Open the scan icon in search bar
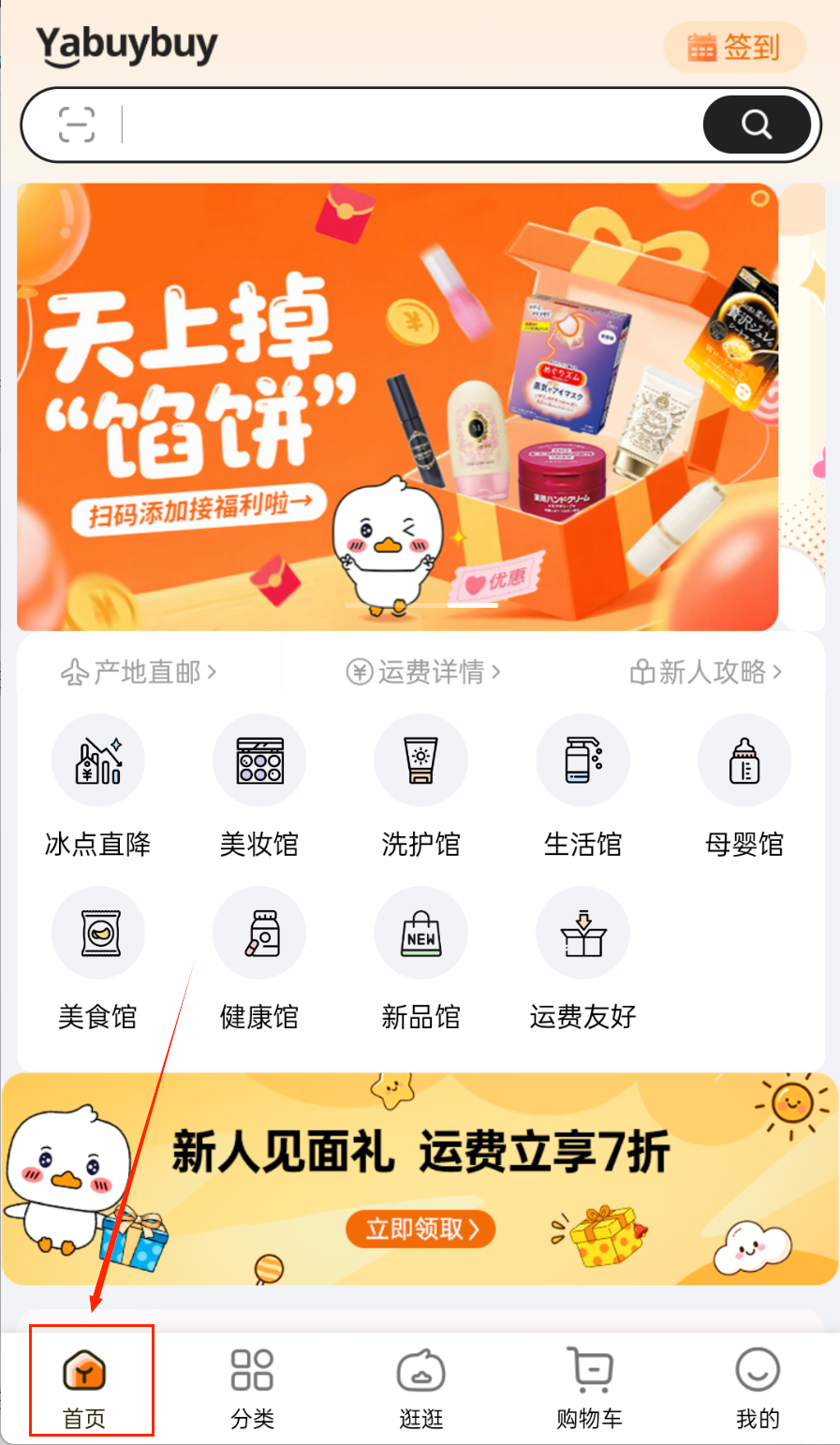This screenshot has width=840, height=1445. [x=77, y=125]
